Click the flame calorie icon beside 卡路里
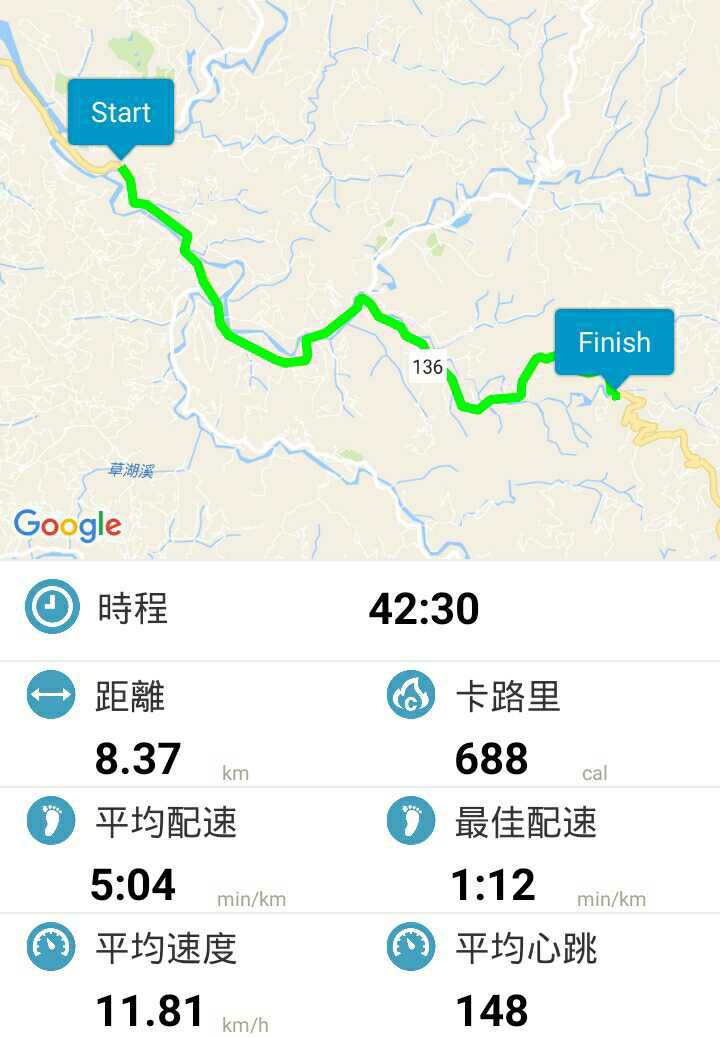The height and width of the screenshot is (1038, 720). [x=410, y=698]
